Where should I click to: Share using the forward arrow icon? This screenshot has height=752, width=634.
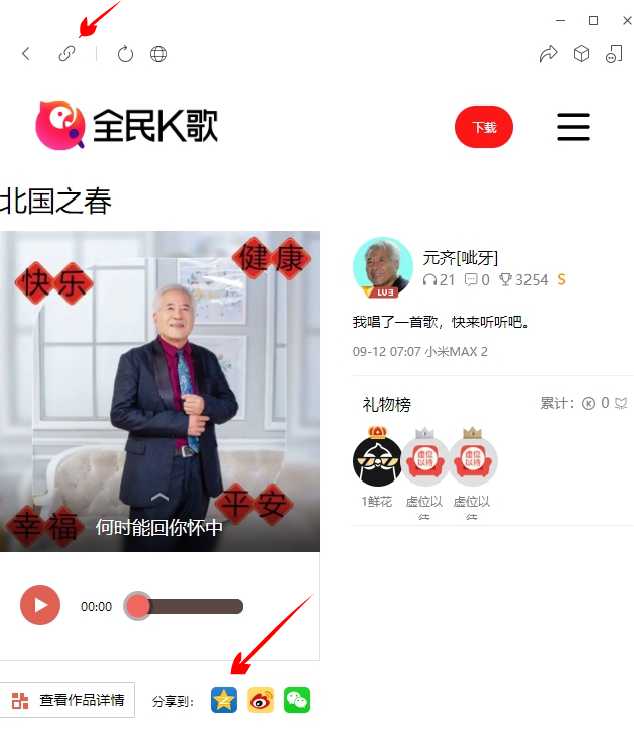548,54
